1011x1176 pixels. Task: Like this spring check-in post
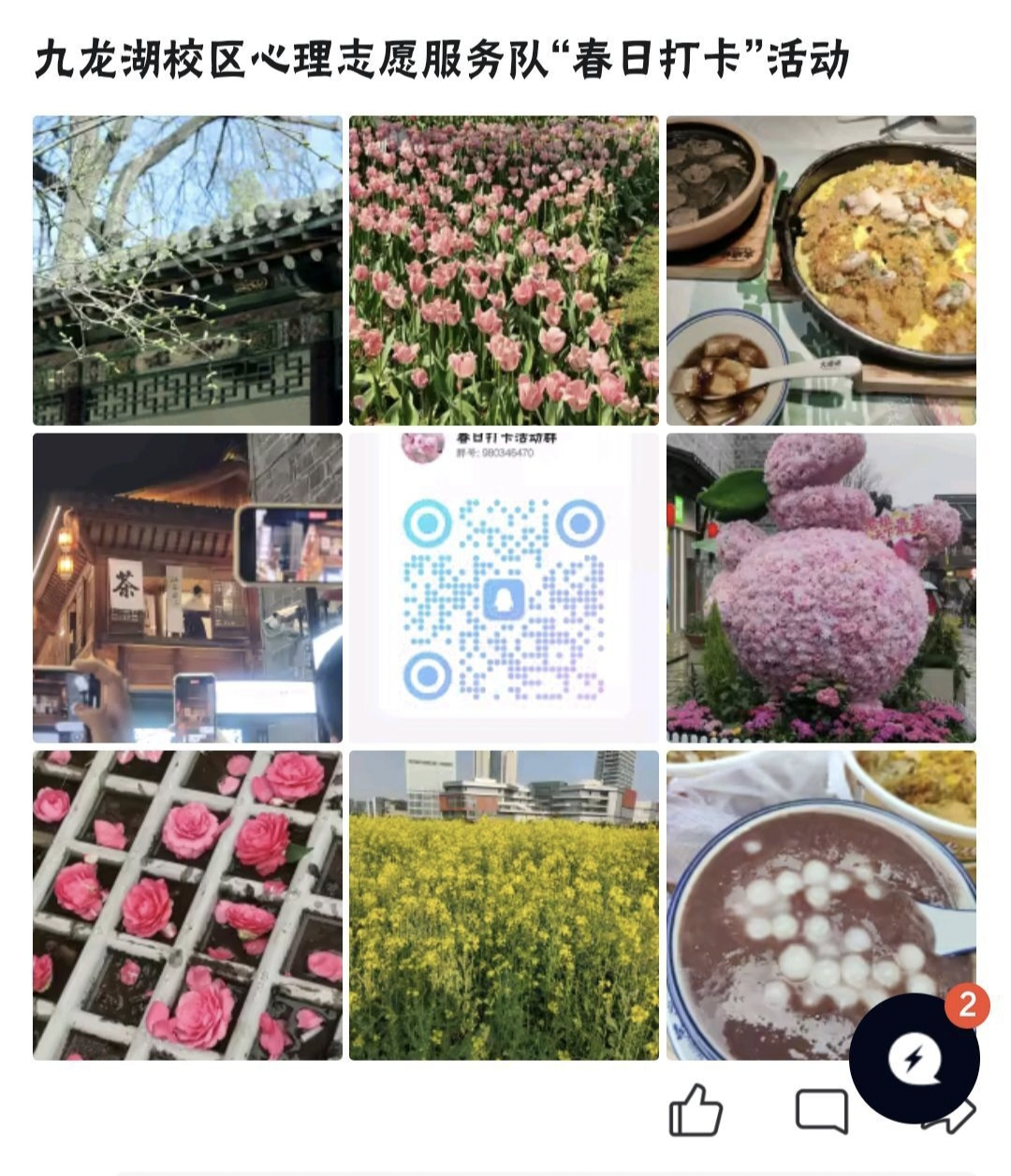pyautogui.click(x=696, y=1111)
